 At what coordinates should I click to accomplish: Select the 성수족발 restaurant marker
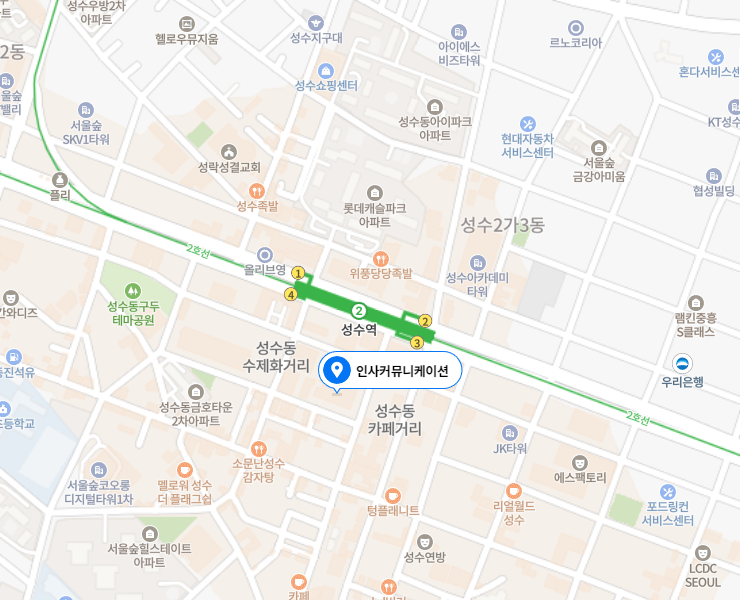coord(257,190)
